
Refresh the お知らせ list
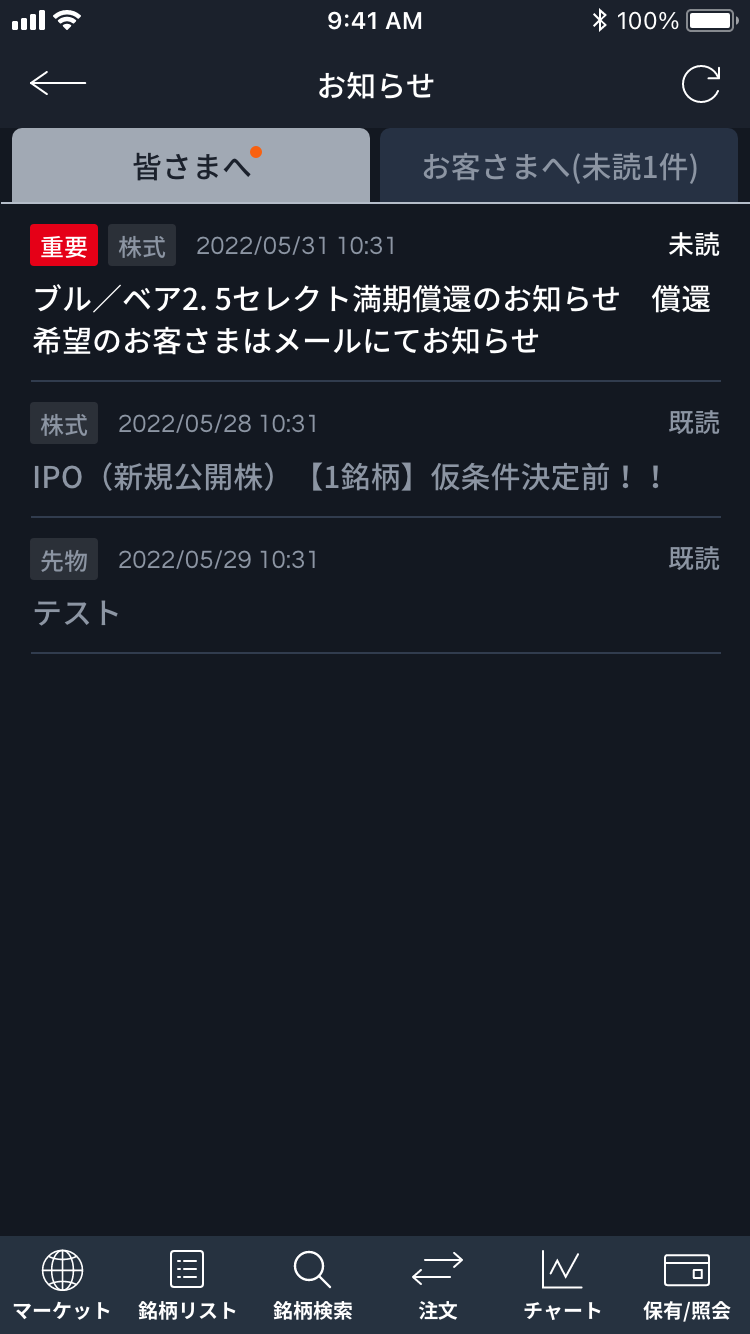[700, 85]
